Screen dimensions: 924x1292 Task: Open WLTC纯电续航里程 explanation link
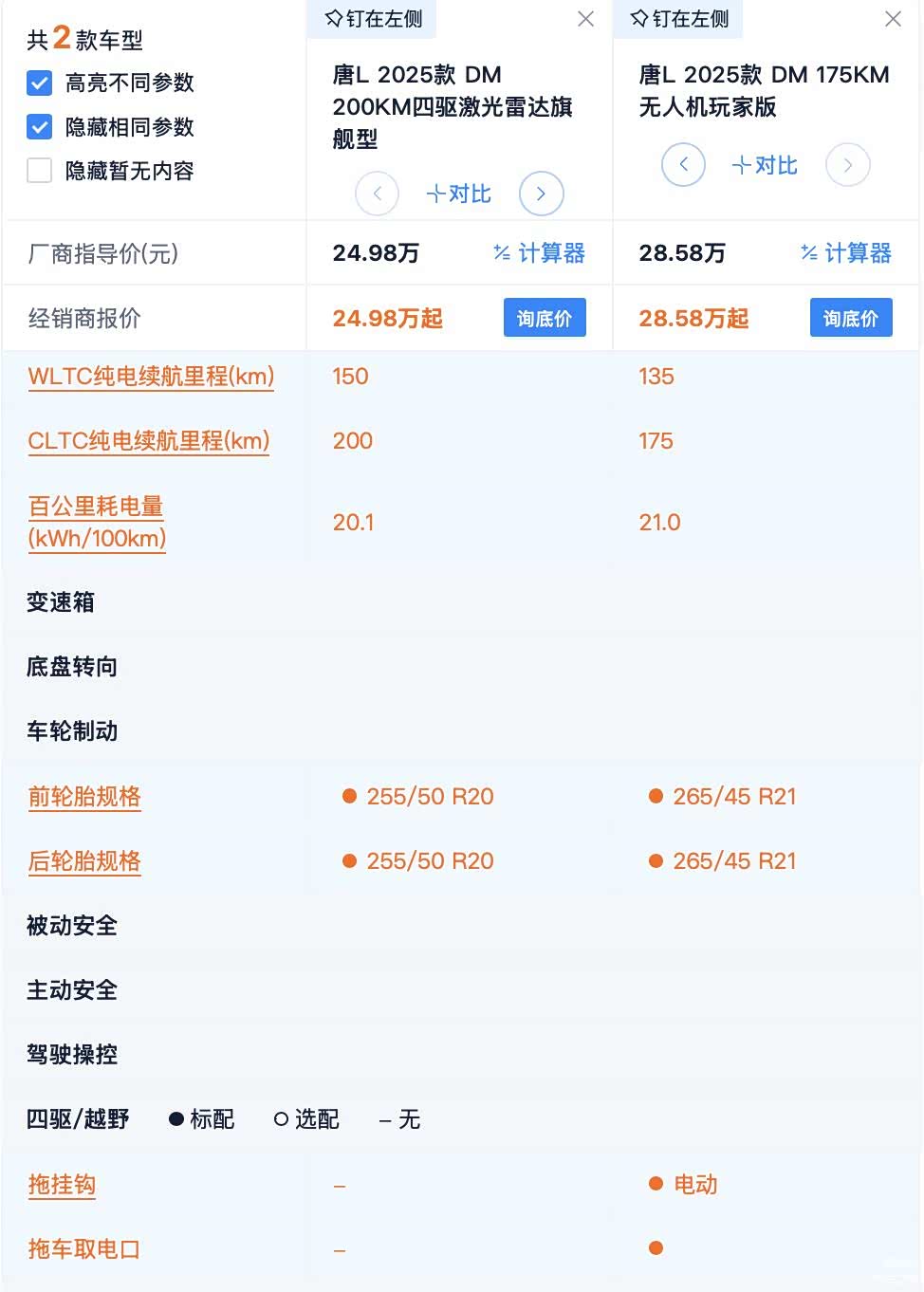pyautogui.click(x=151, y=377)
